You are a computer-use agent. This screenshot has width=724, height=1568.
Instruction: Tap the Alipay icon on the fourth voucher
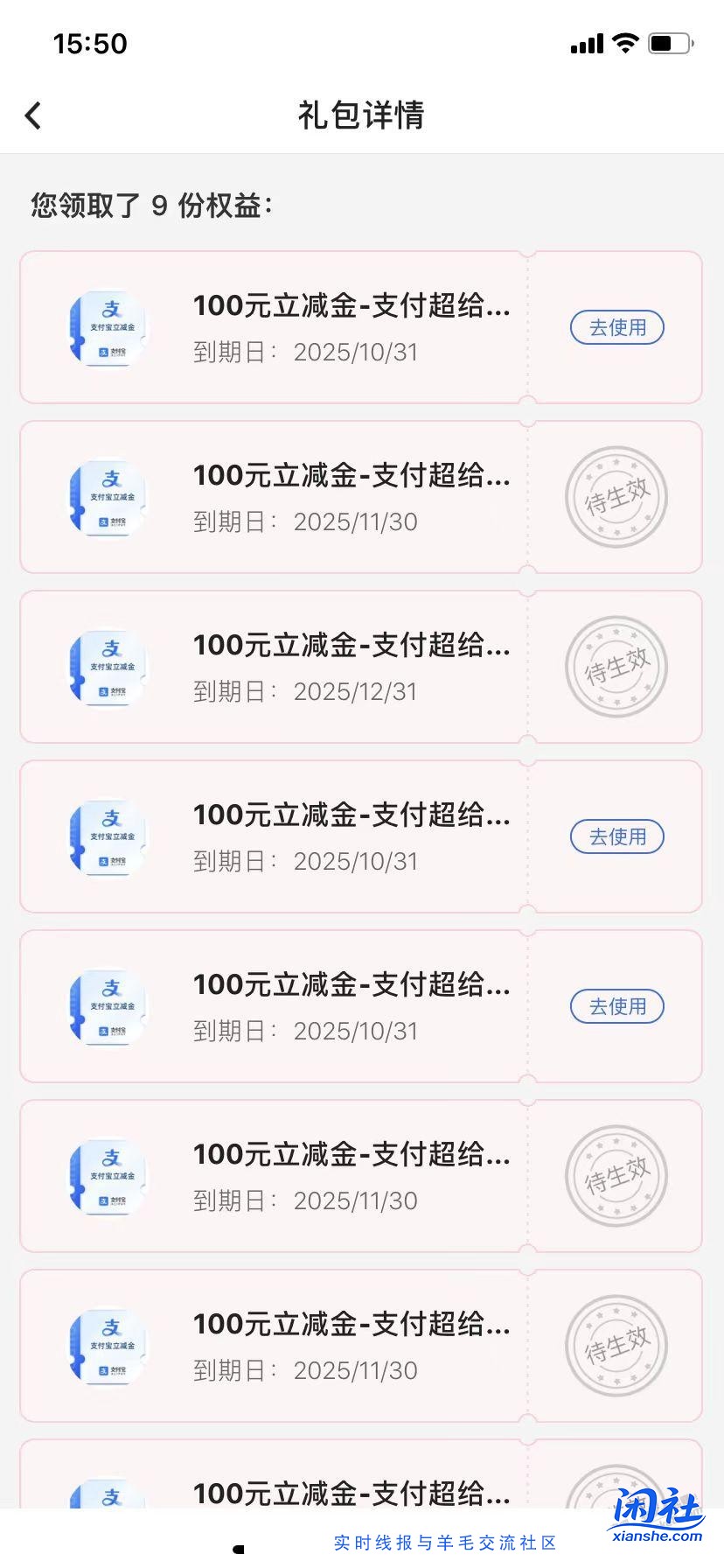pyautogui.click(x=107, y=836)
